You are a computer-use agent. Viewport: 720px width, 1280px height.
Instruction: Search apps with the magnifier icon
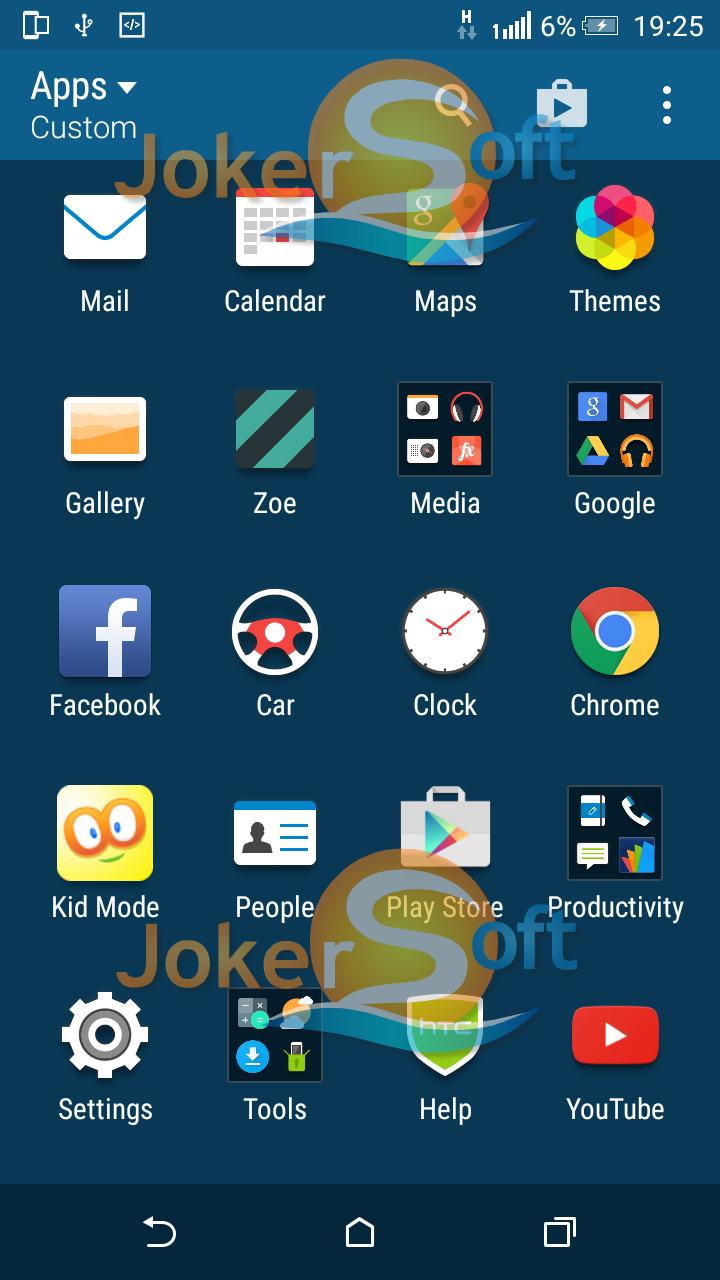click(x=453, y=104)
